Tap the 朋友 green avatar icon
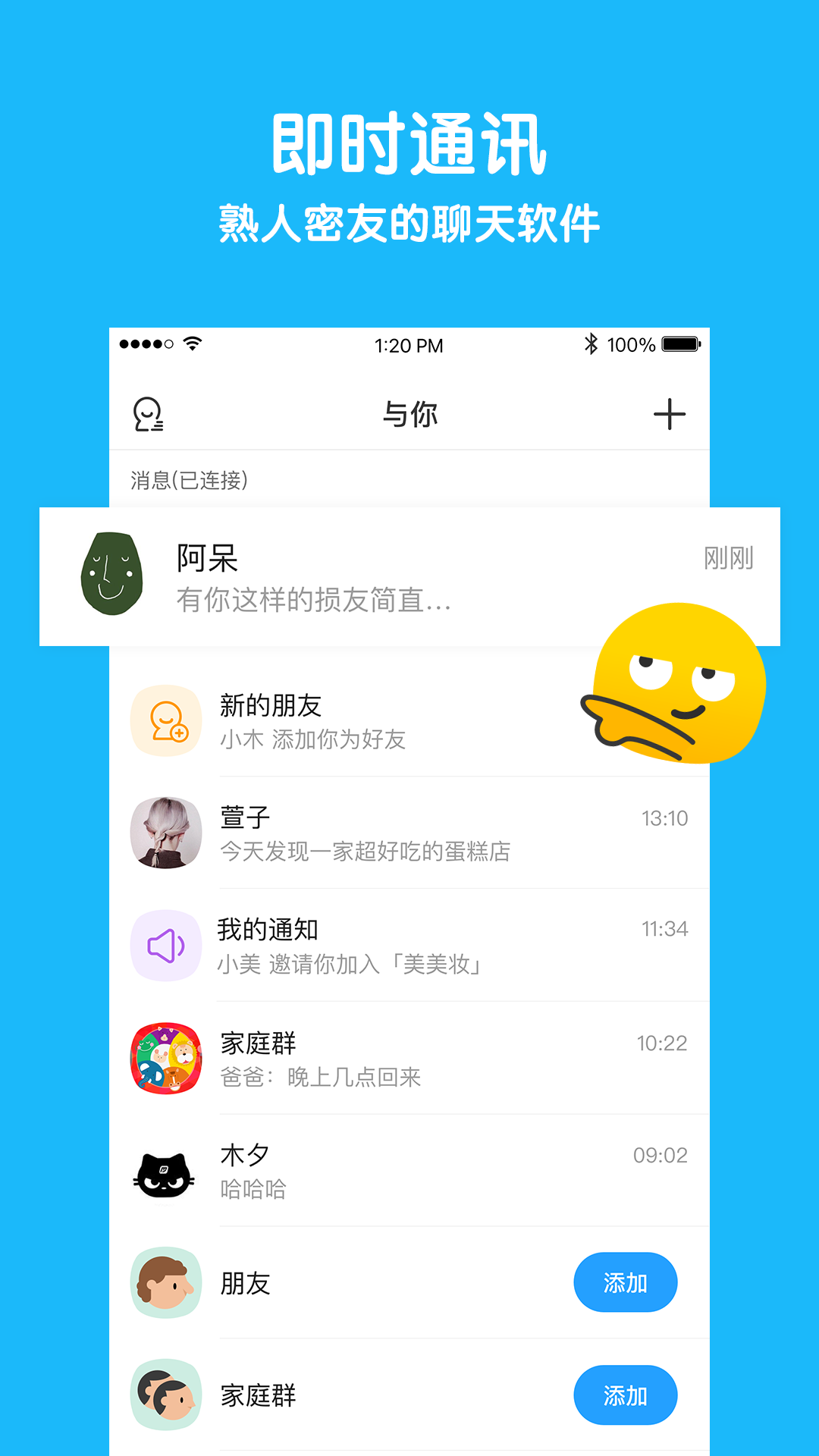Screen dimensions: 819x1456 166,1282
